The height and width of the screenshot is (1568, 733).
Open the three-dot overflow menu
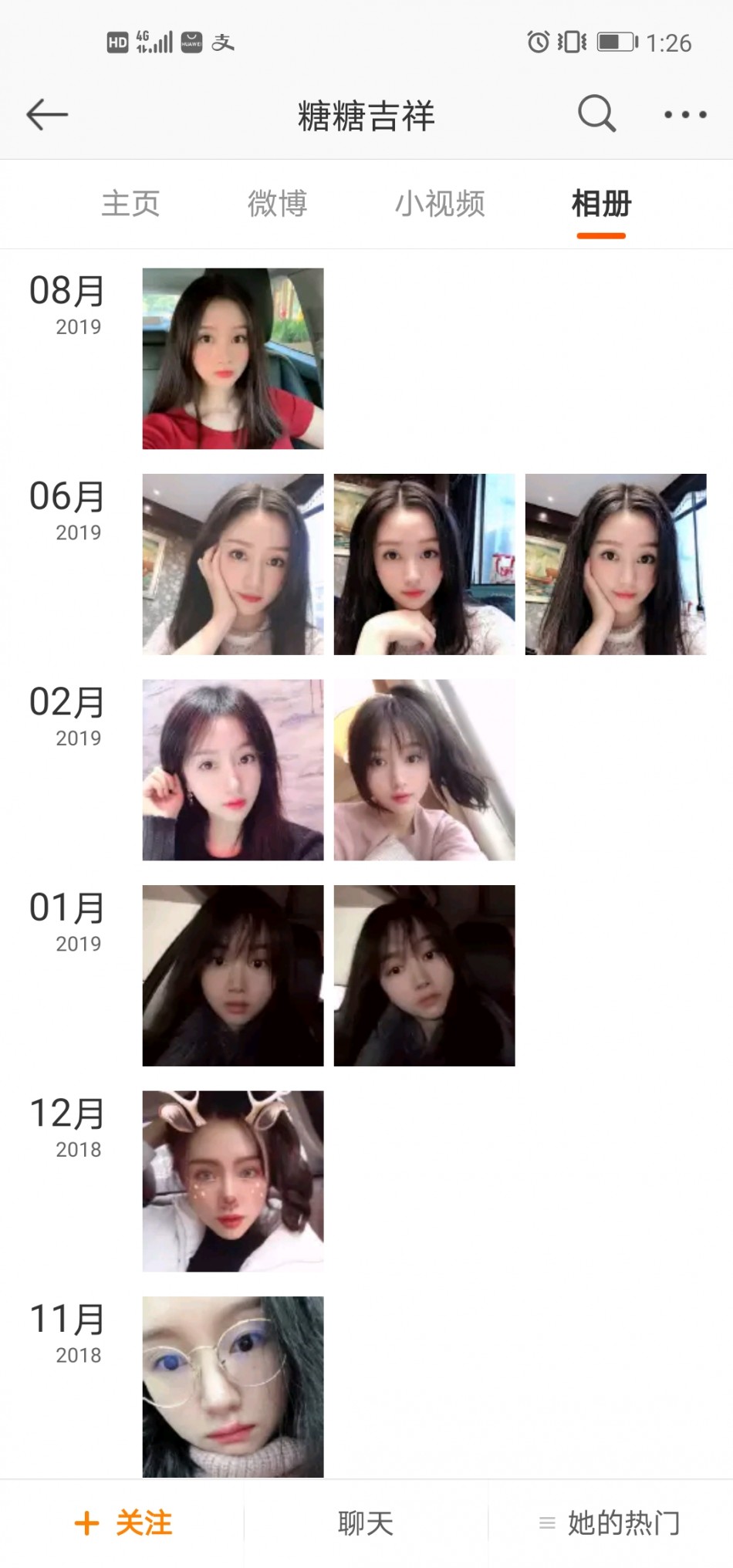(685, 115)
